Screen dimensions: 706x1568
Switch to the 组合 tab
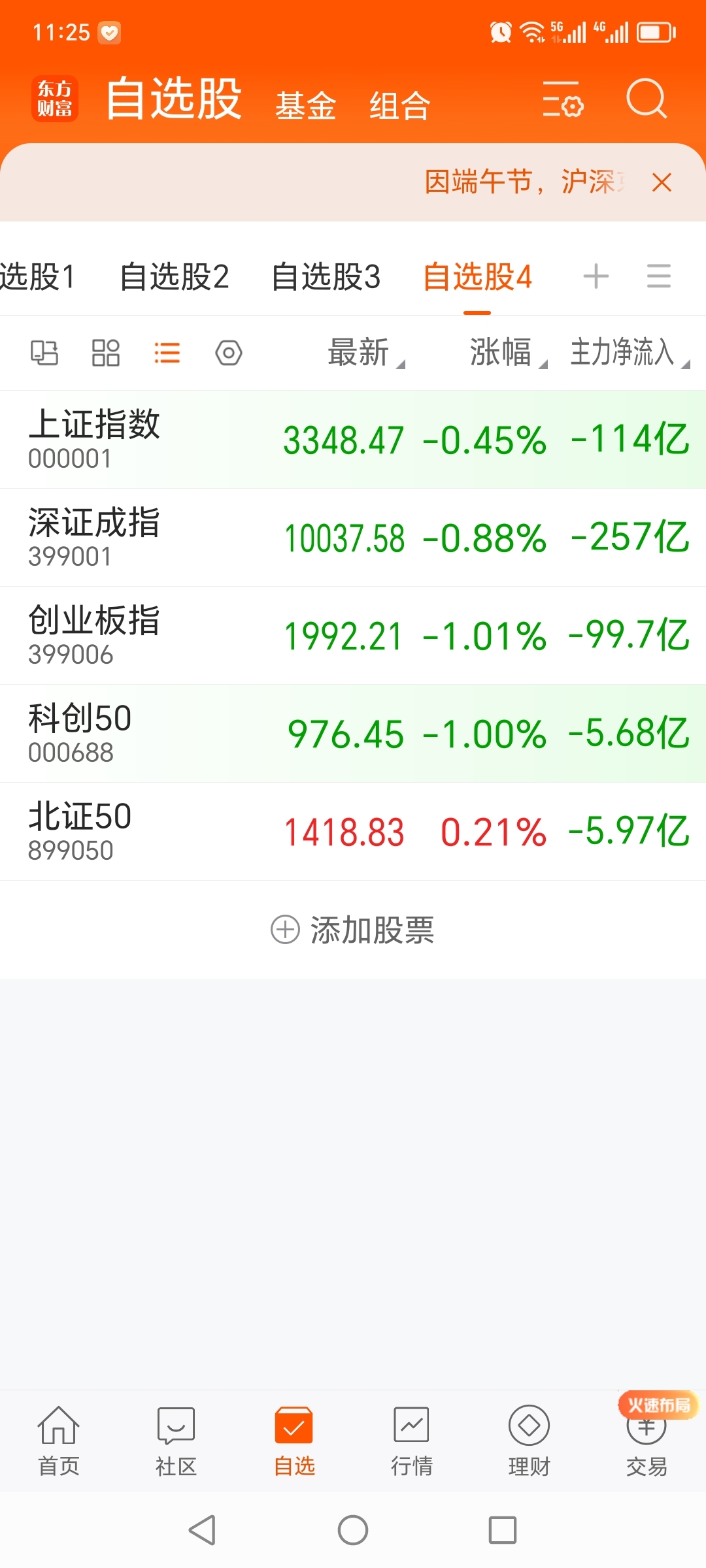click(399, 105)
